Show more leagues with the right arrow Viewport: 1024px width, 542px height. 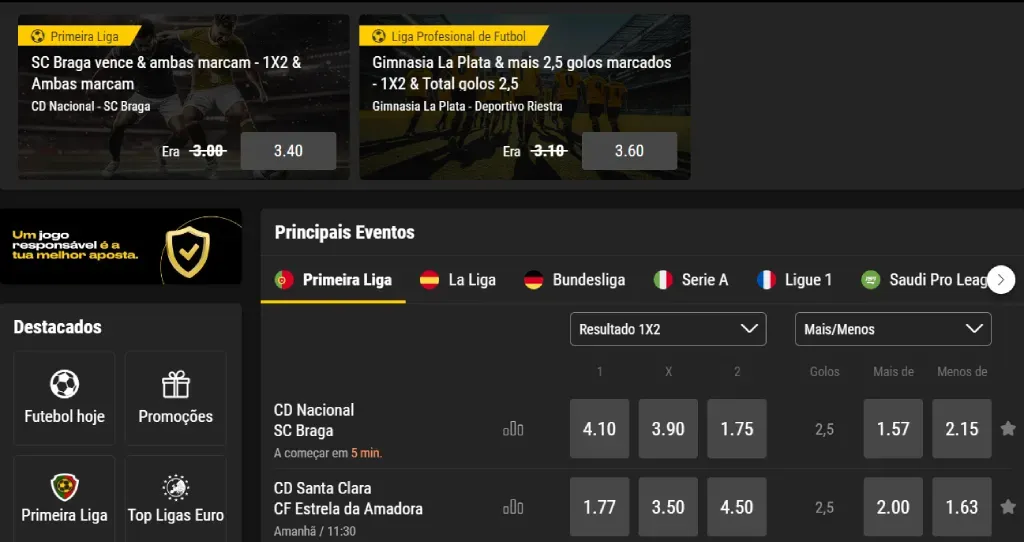point(1001,280)
